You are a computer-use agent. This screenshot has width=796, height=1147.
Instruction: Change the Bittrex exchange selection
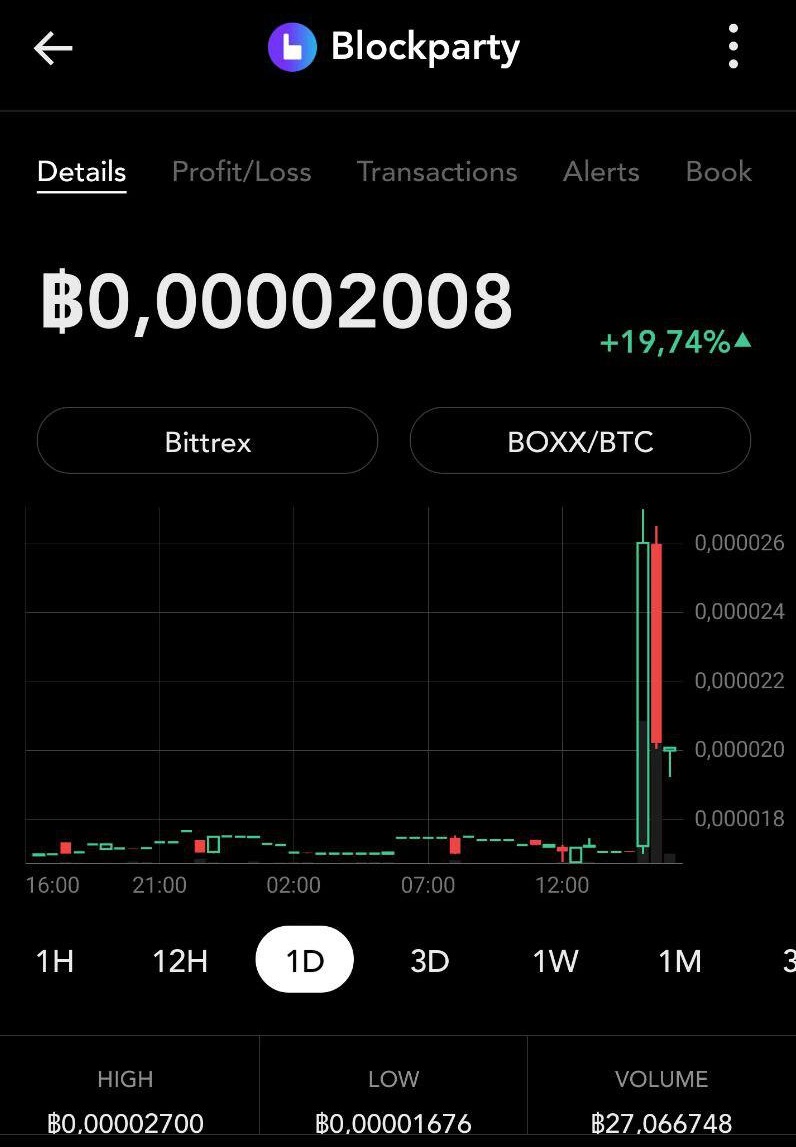coord(207,441)
